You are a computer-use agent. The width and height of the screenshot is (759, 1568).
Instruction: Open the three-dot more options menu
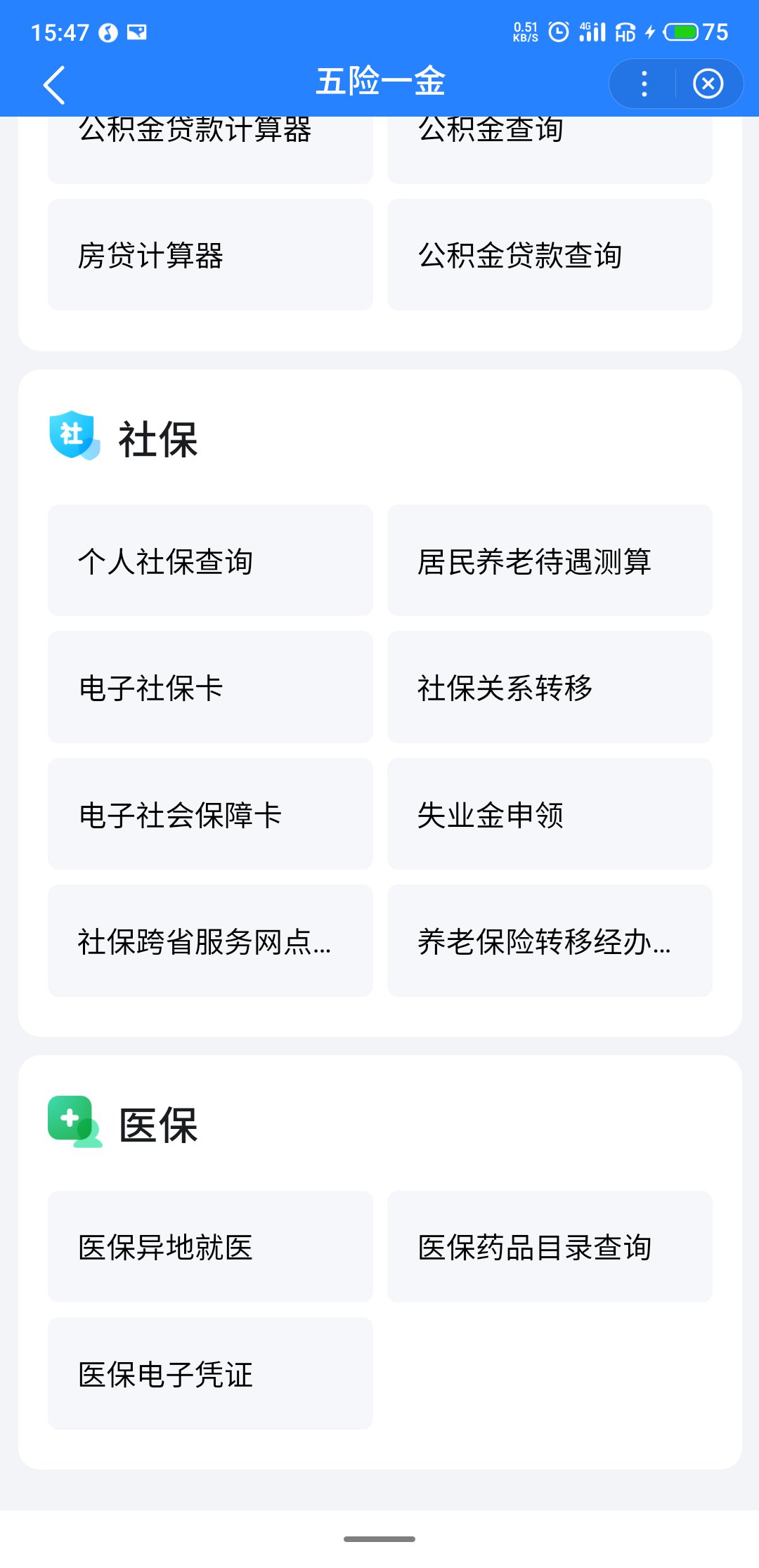click(x=644, y=84)
